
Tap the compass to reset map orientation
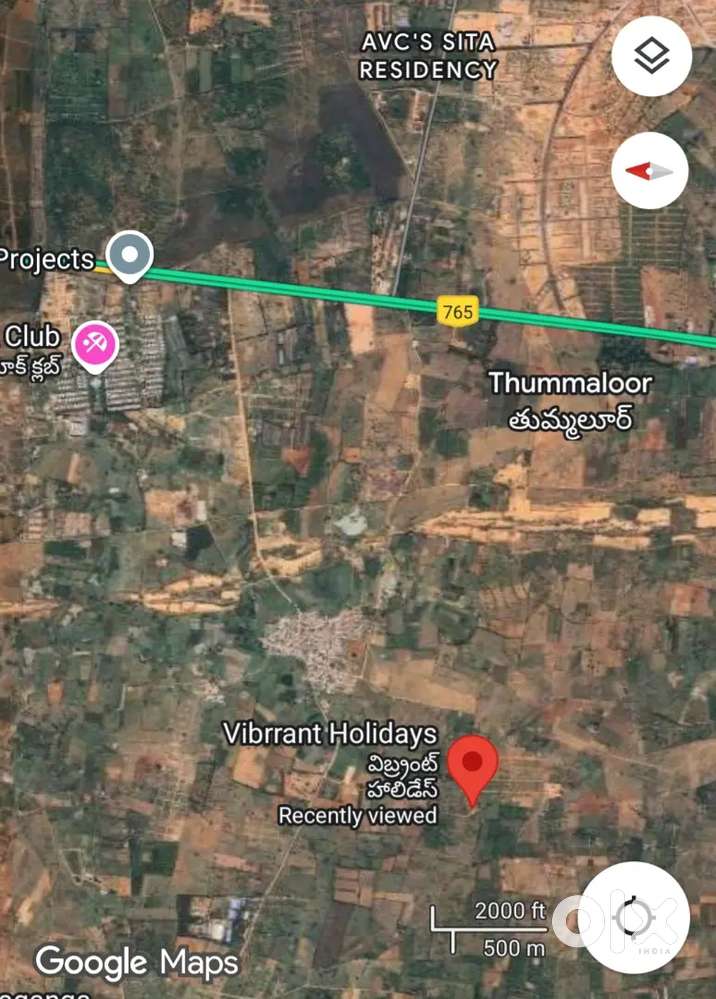[x=650, y=170]
